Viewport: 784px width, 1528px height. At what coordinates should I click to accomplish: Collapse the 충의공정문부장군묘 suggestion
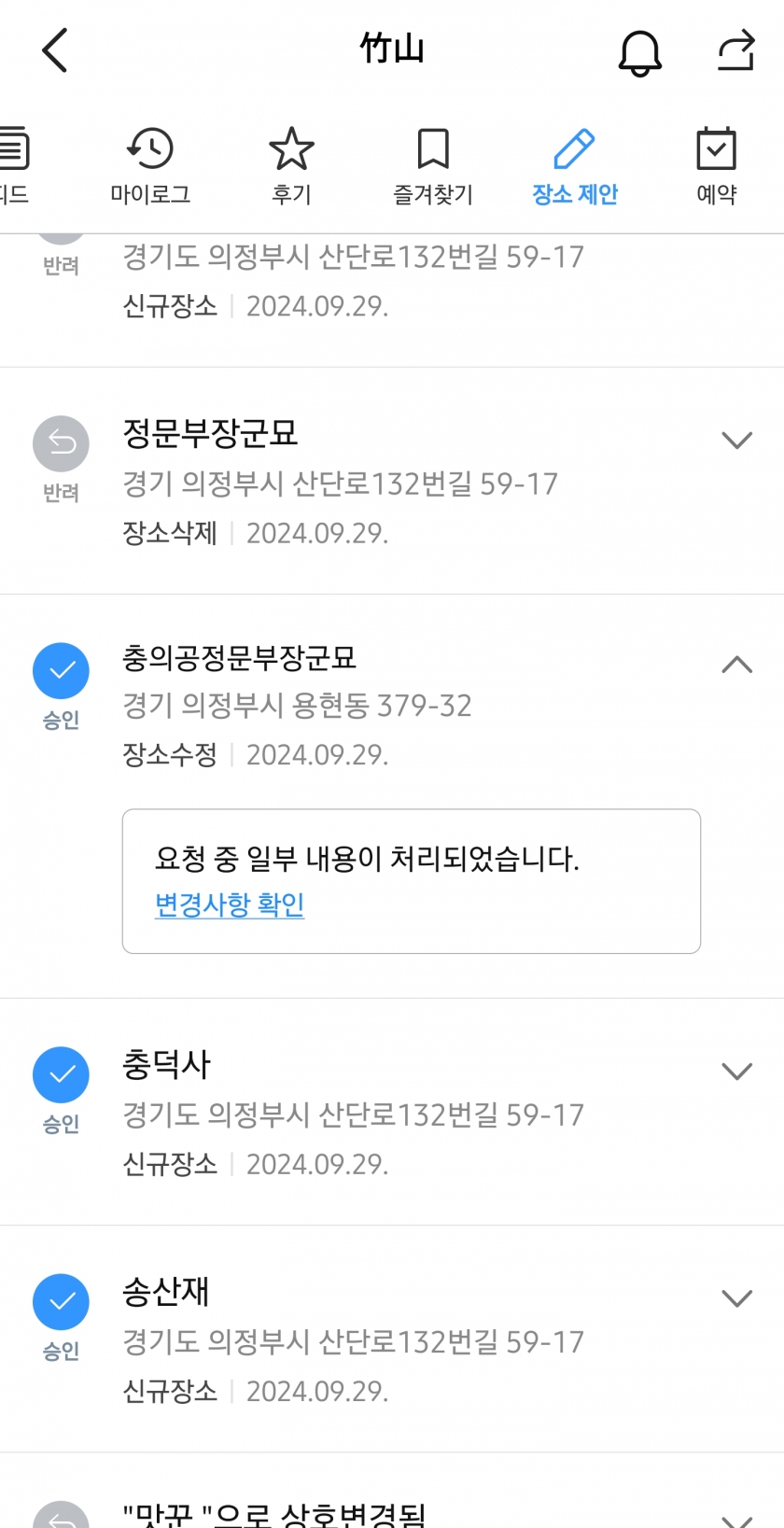coord(737,665)
